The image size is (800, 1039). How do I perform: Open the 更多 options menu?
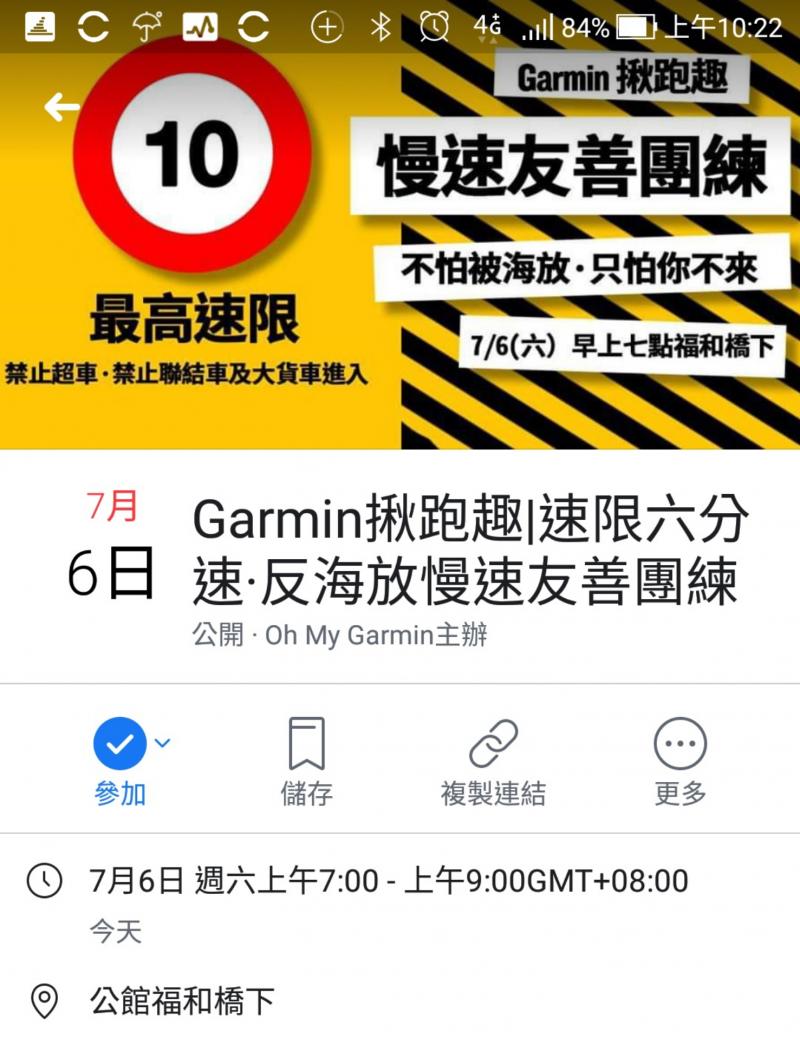pyautogui.click(x=680, y=760)
